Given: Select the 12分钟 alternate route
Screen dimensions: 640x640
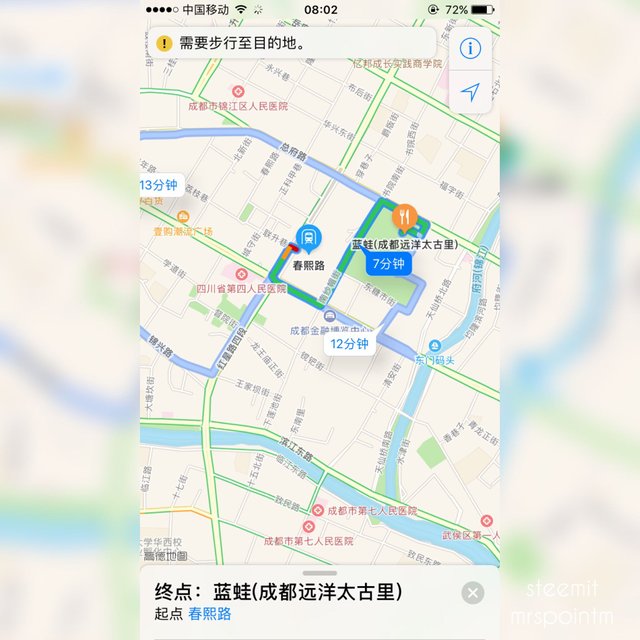Looking at the screenshot, I should tap(350, 344).
